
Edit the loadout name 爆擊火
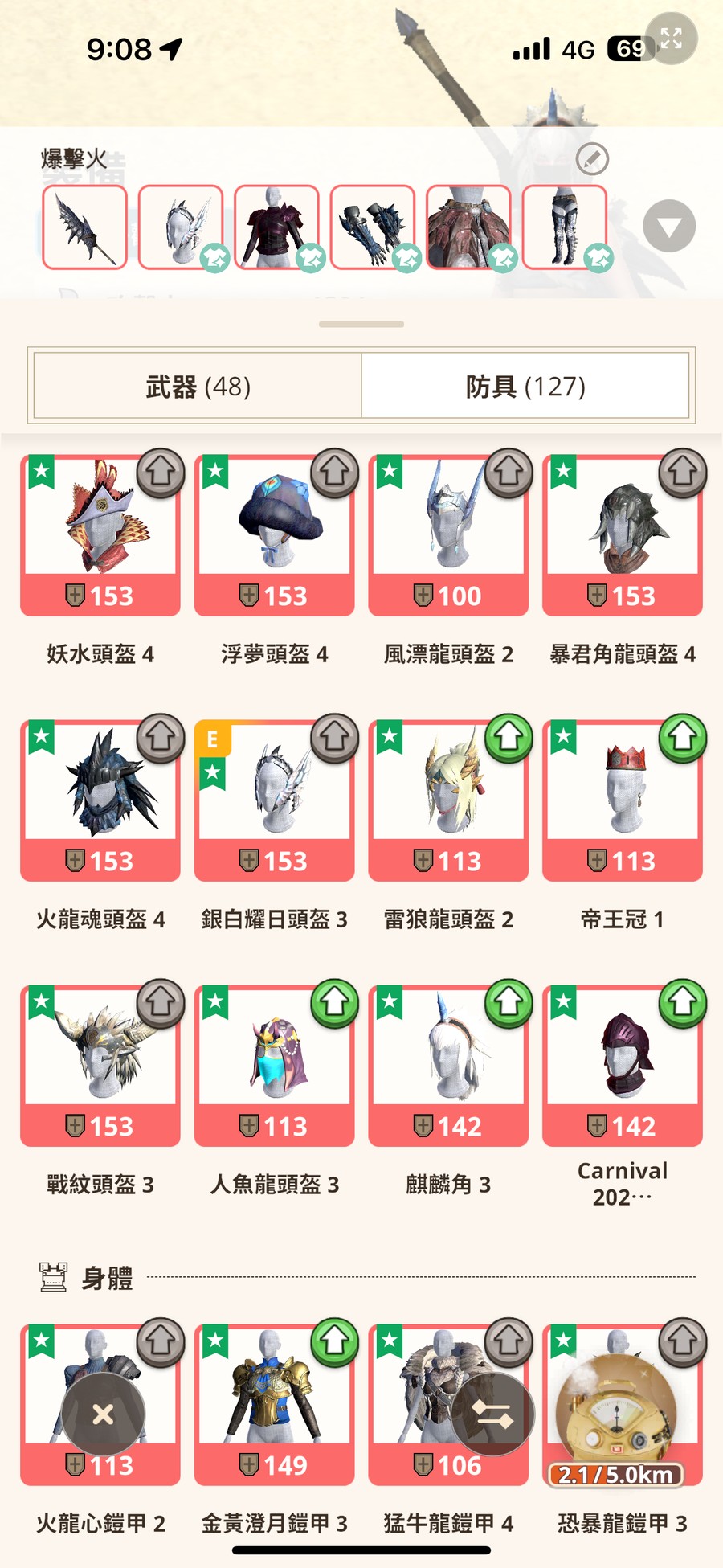[592, 158]
